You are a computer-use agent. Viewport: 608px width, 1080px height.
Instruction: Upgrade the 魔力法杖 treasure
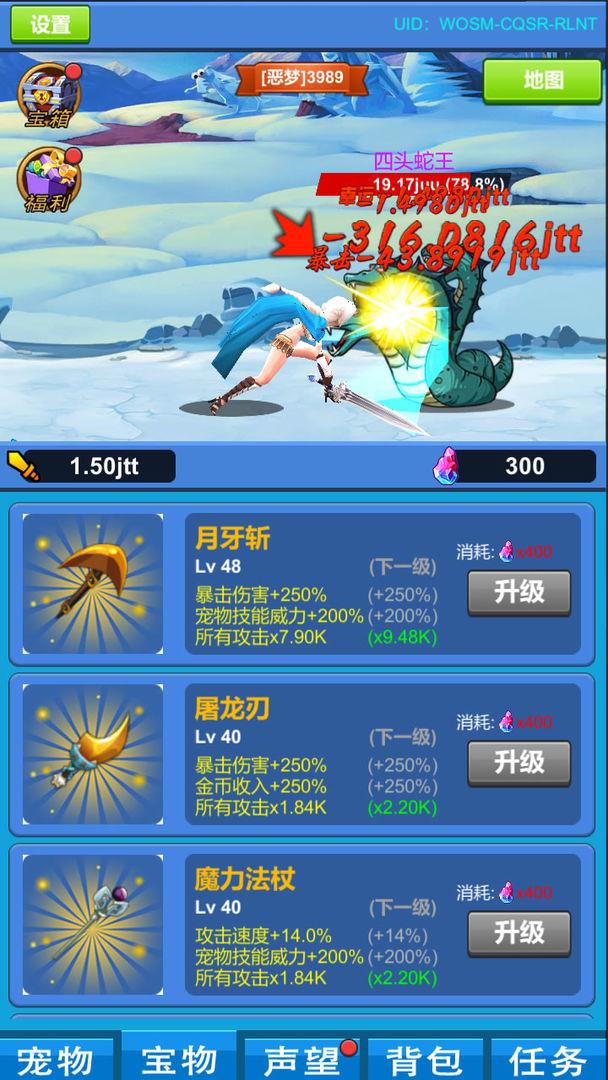click(519, 932)
